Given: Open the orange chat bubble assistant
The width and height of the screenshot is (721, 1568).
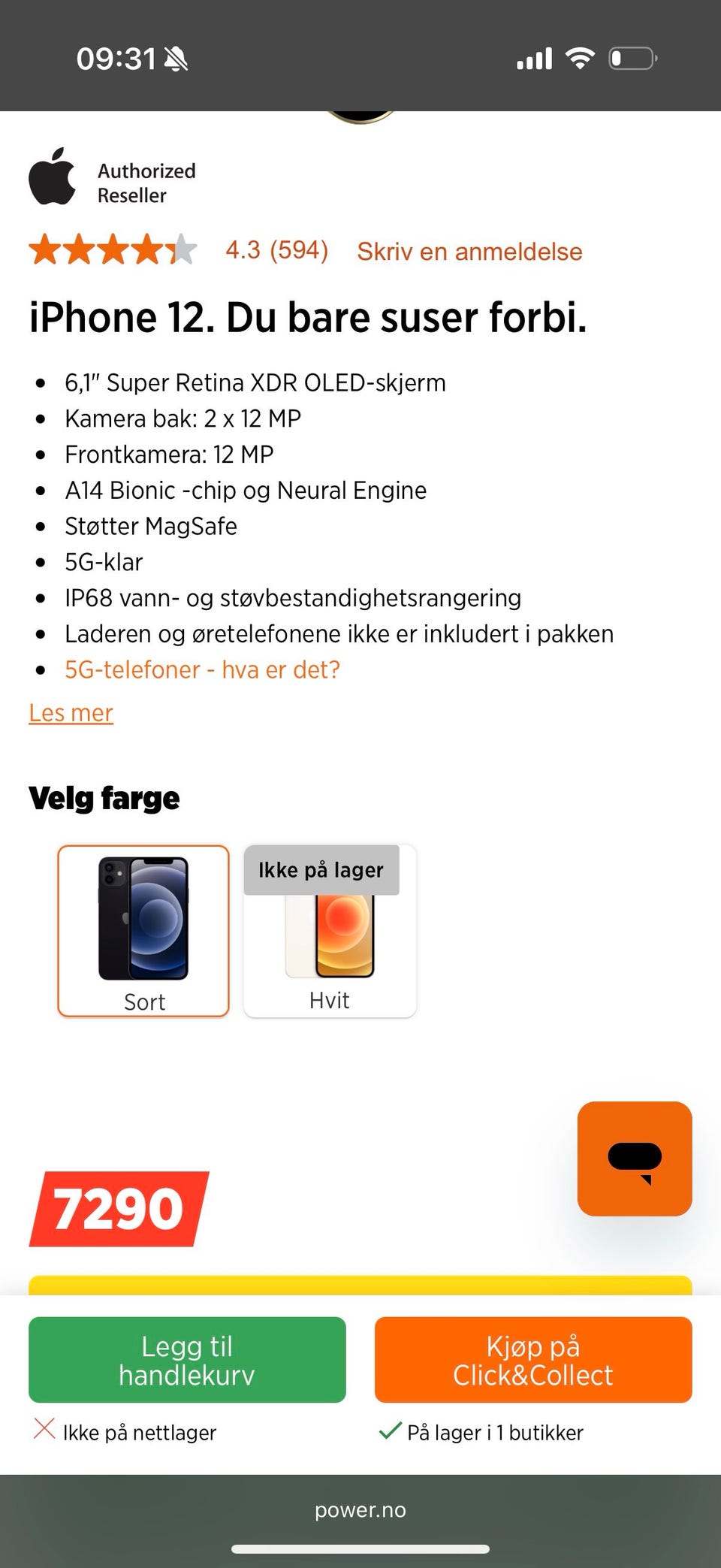Looking at the screenshot, I should coord(635,1159).
